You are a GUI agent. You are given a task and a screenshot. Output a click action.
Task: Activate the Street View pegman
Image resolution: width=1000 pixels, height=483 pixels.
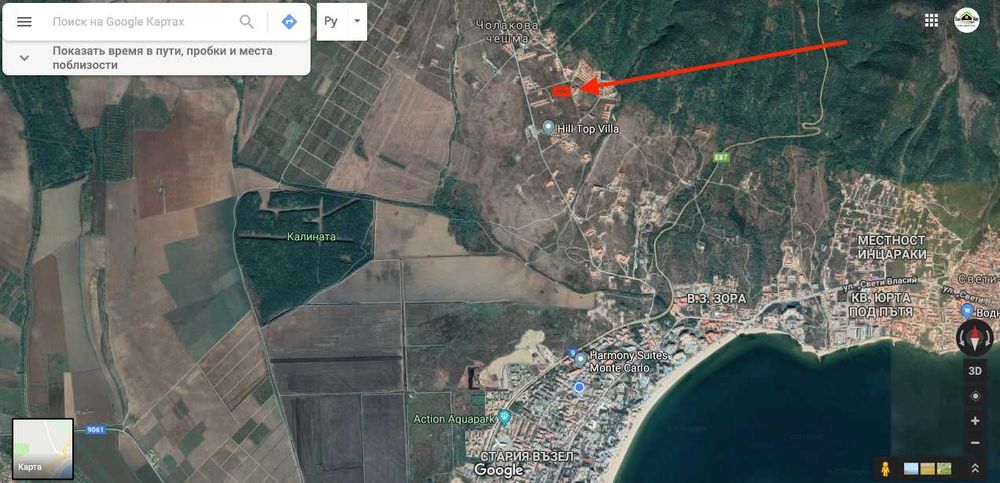[884, 468]
